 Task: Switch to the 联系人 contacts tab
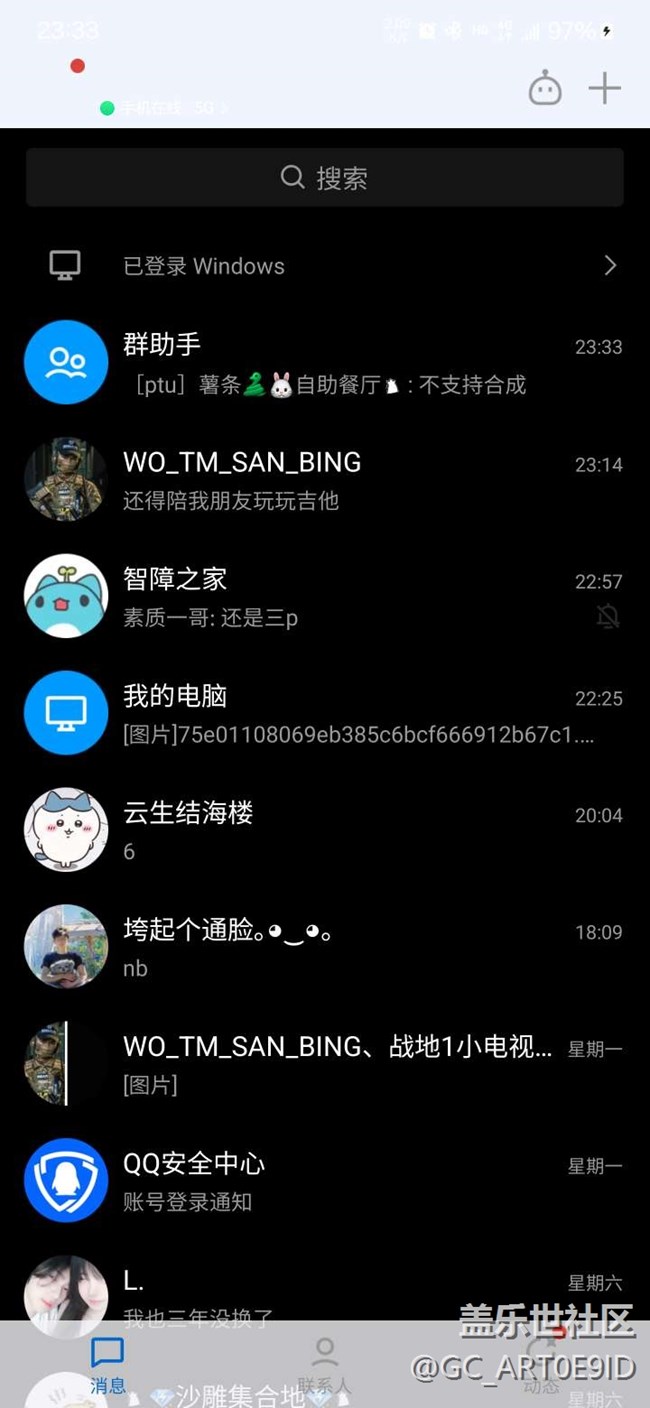pos(324,1365)
